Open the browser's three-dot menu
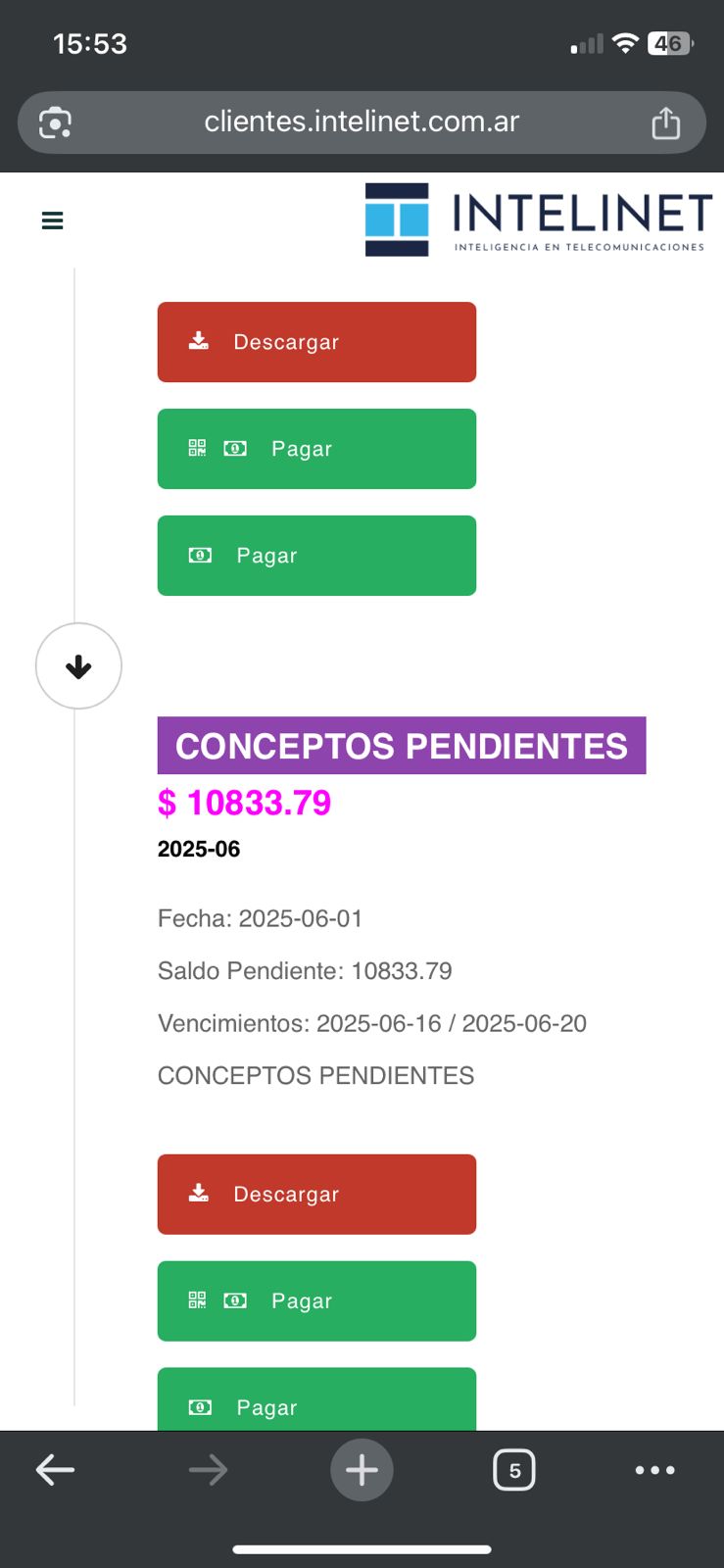The width and height of the screenshot is (724, 1568). click(654, 1470)
